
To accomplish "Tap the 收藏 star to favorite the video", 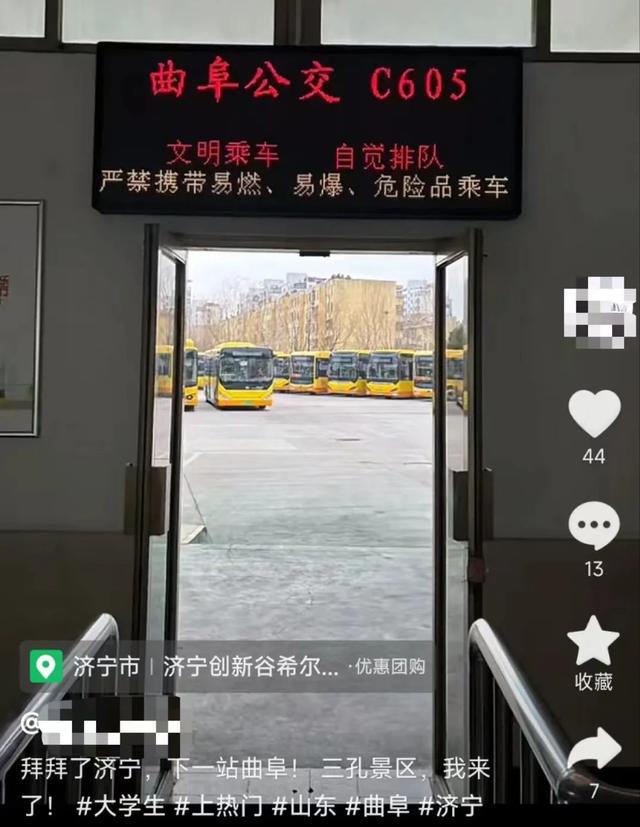I will click(594, 641).
